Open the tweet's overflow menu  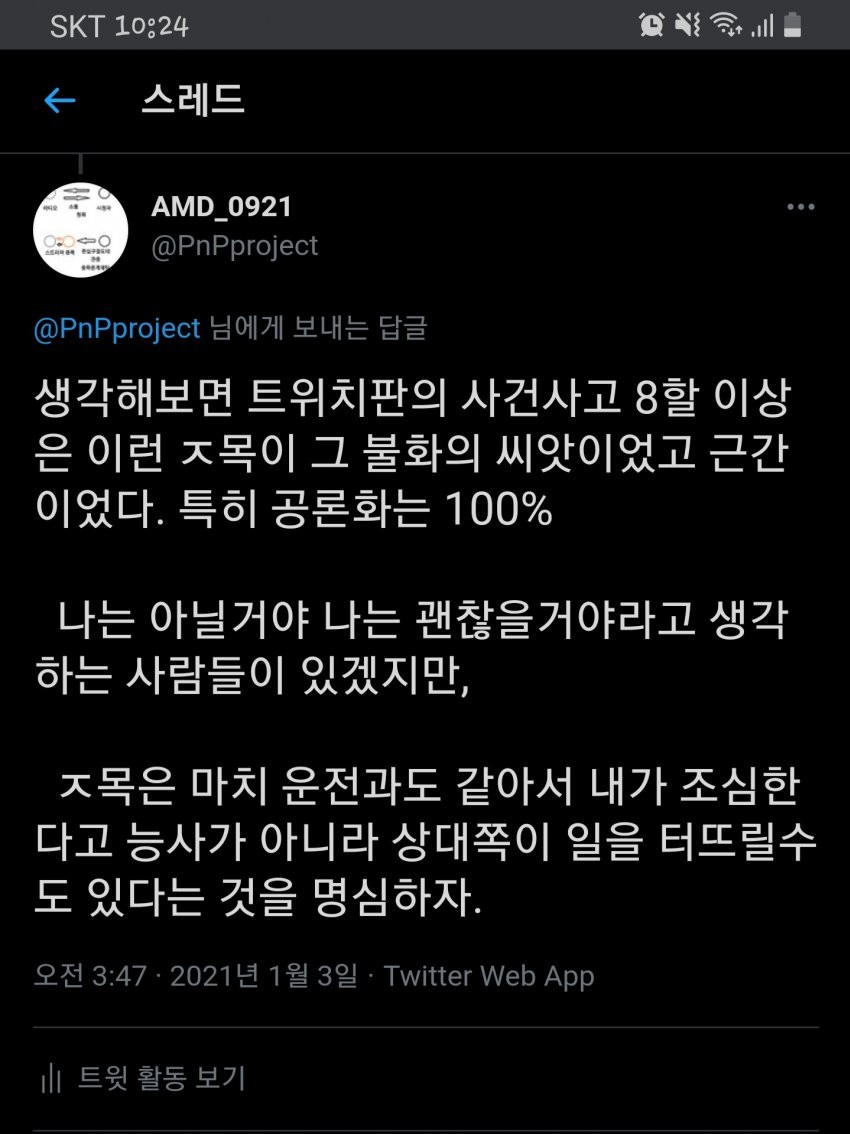tap(801, 207)
